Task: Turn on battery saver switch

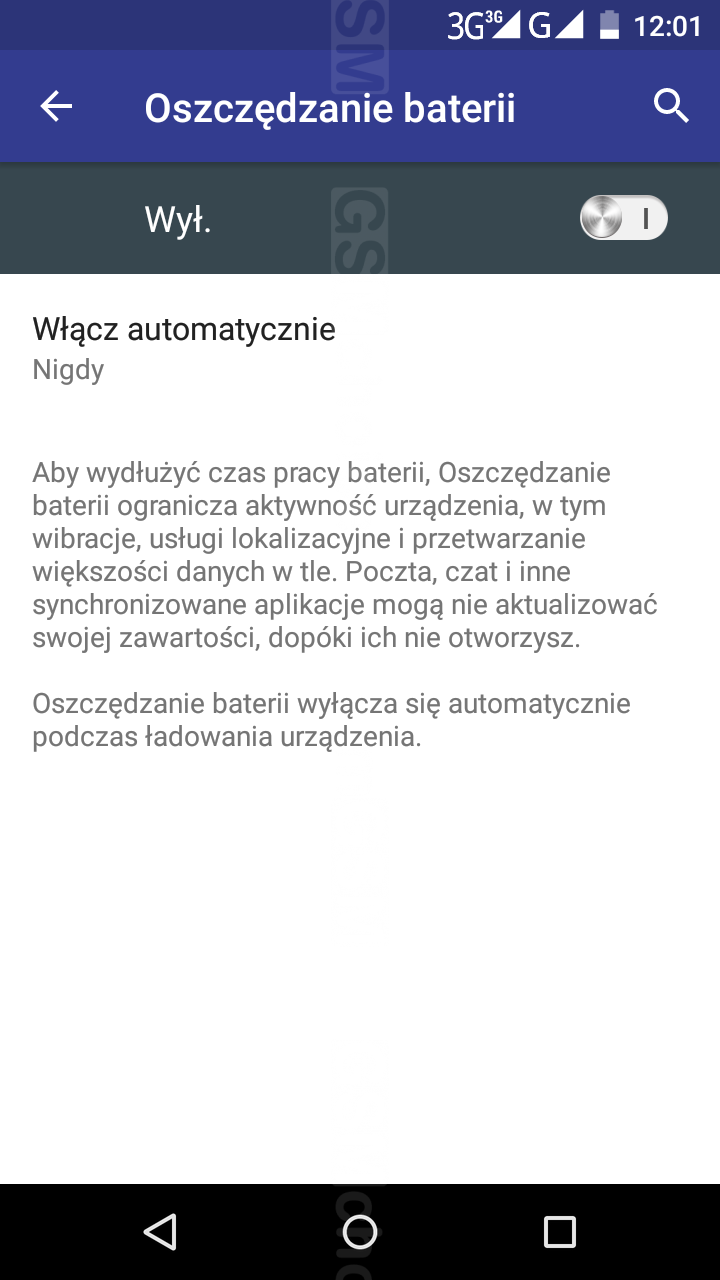Action: 623,218
